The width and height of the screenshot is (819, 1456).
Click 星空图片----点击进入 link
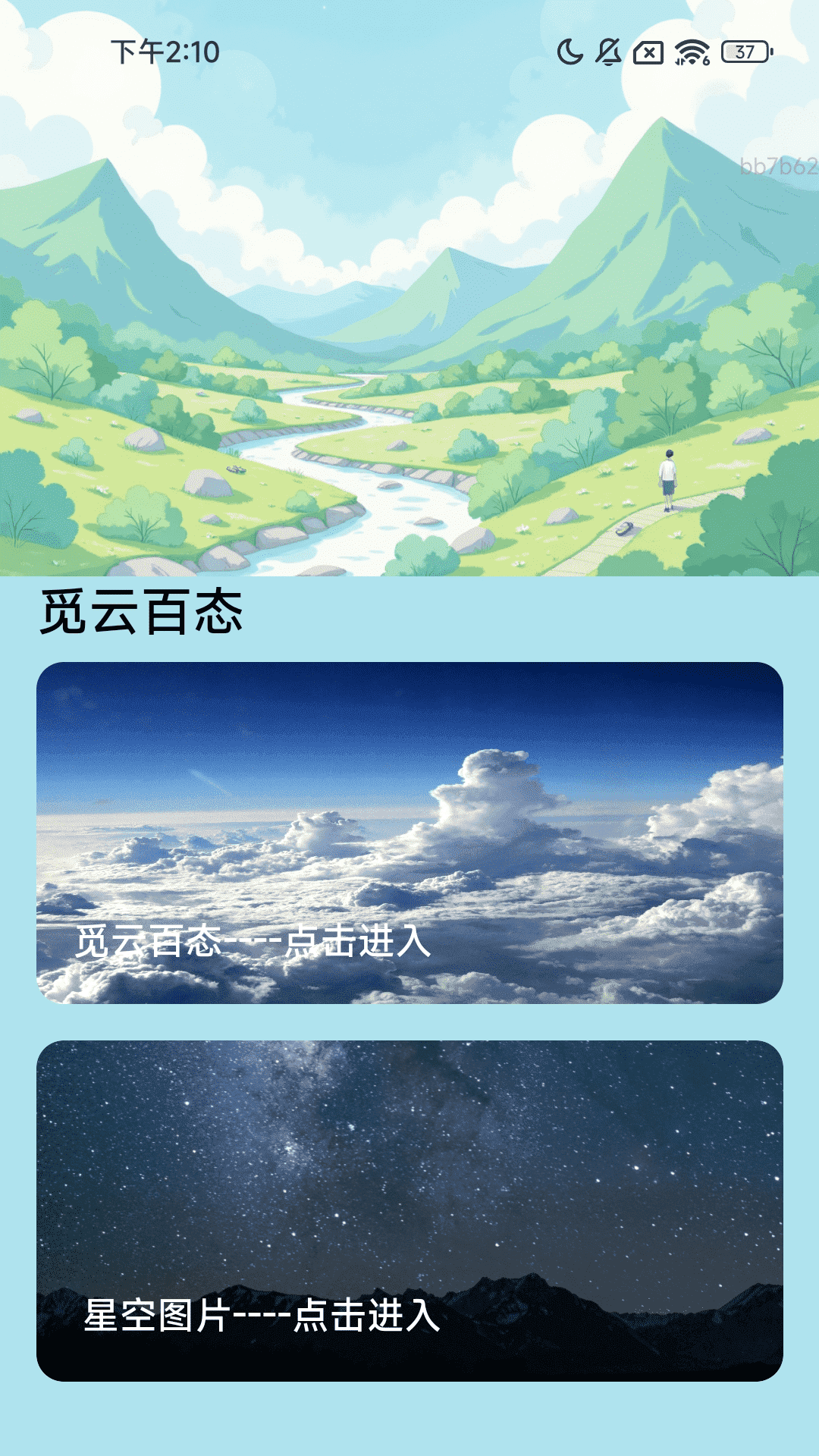(262, 1316)
